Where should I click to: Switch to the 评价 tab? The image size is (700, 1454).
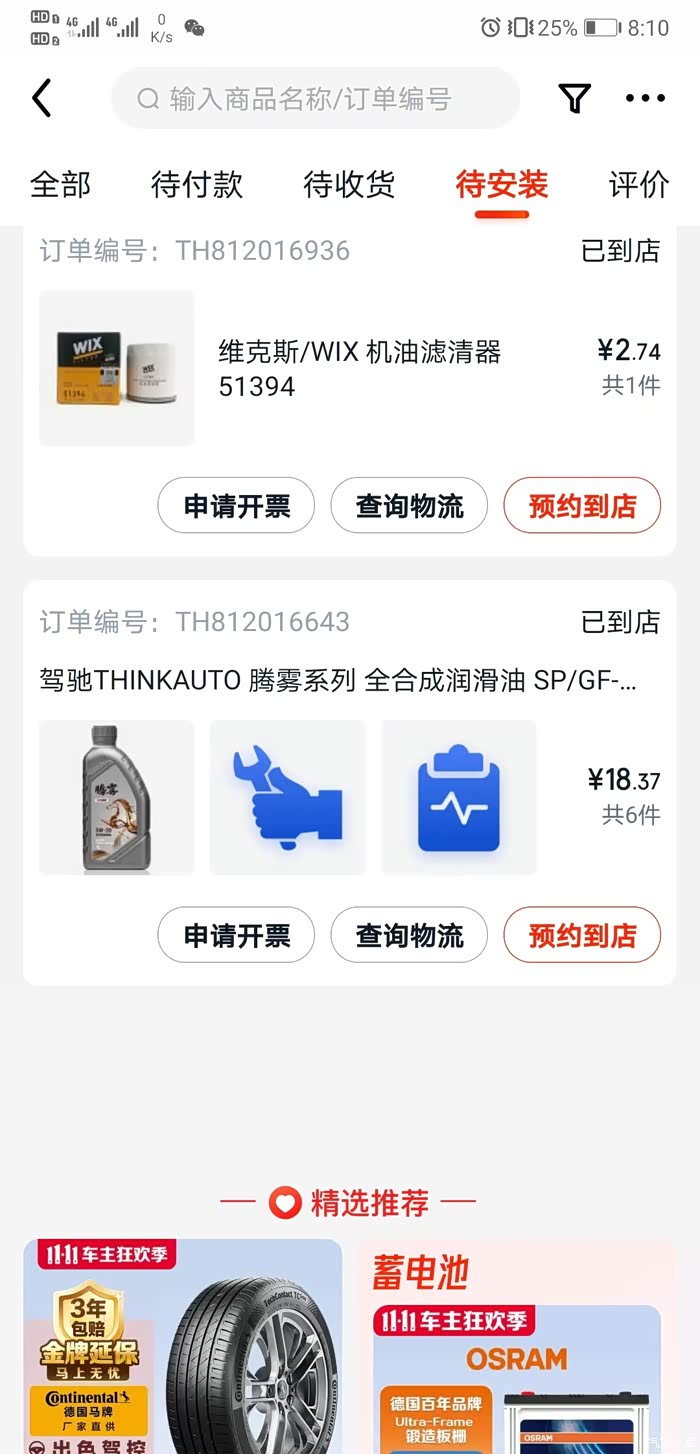639,185
